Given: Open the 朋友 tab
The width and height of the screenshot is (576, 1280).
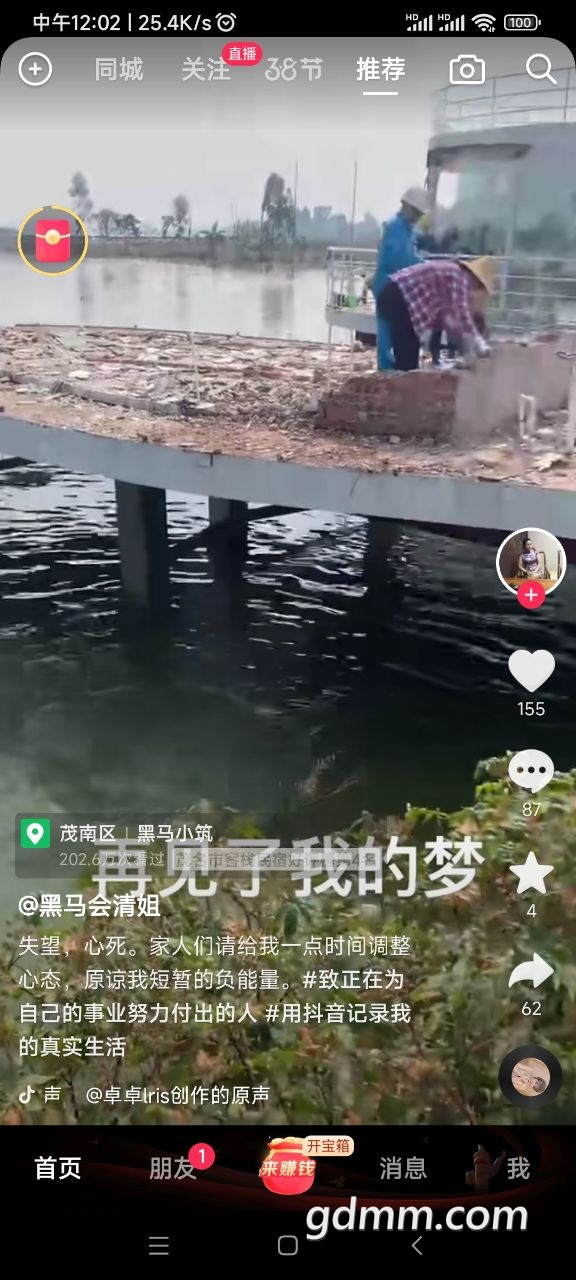Looking at the screenshot, I should (x=174, y=1168).
